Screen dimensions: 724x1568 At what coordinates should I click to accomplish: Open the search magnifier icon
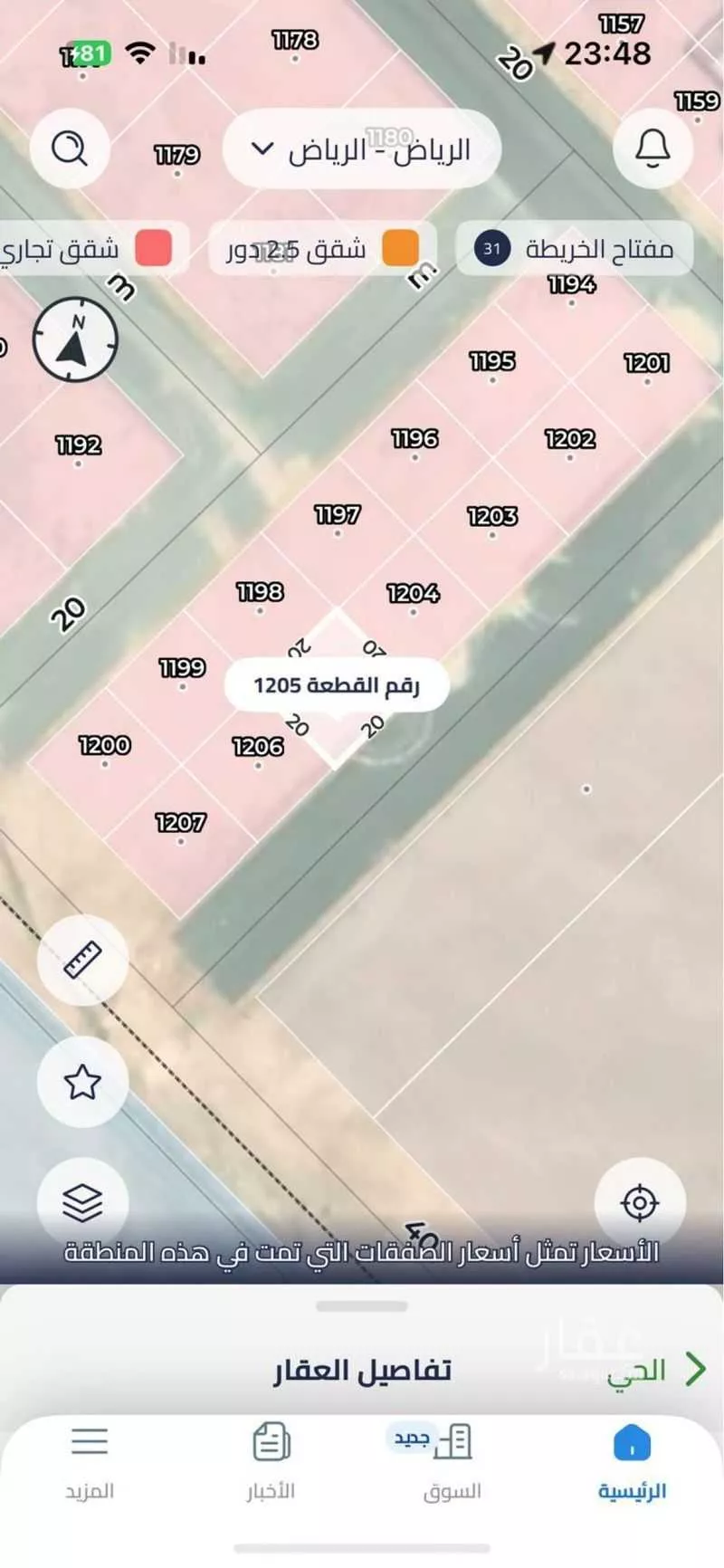point(71,149)
